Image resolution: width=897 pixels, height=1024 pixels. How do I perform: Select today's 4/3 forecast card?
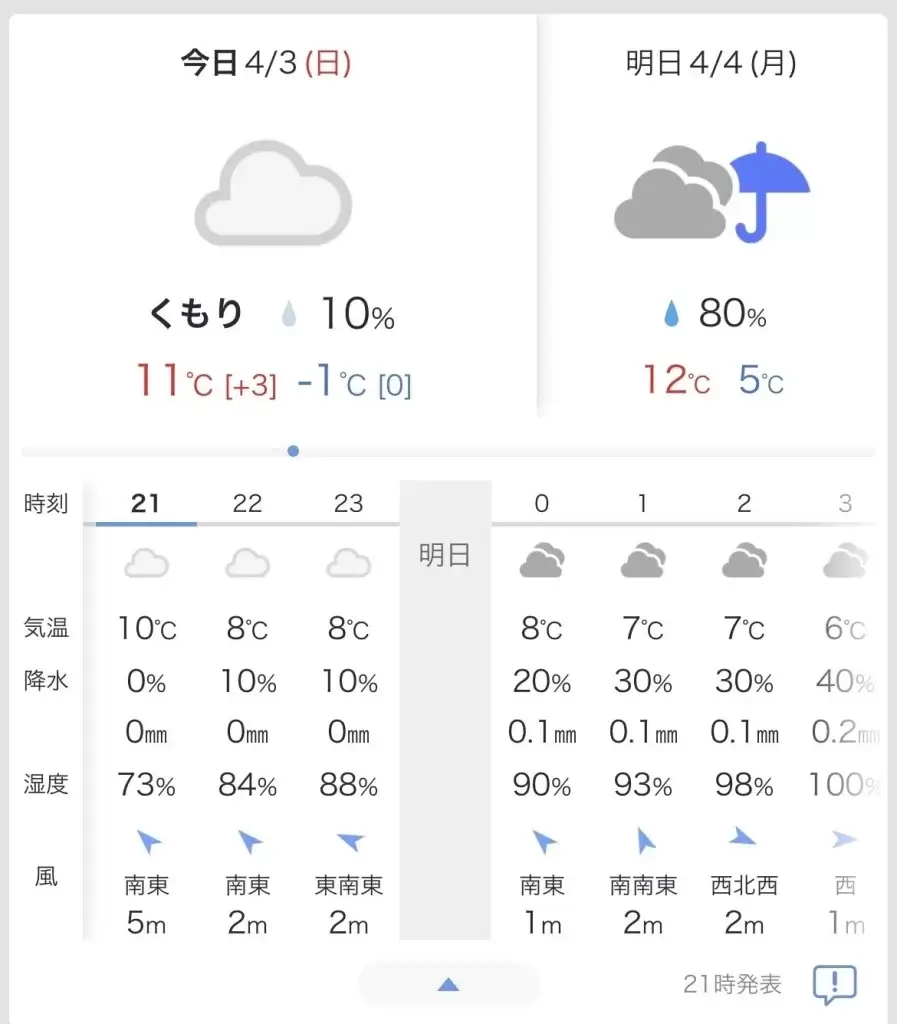(273, 220)
